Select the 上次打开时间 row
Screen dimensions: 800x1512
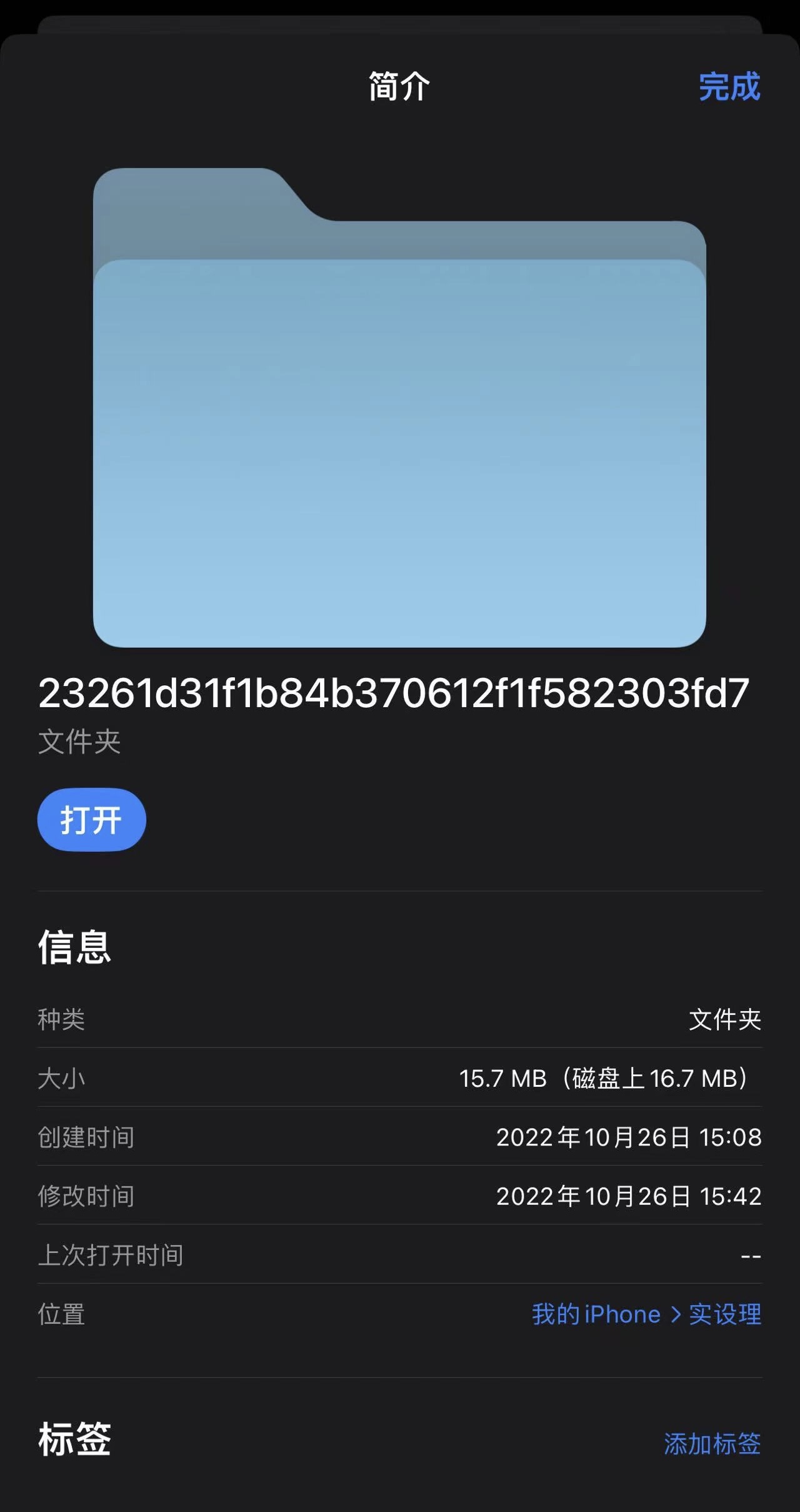tap(400, 1256)
